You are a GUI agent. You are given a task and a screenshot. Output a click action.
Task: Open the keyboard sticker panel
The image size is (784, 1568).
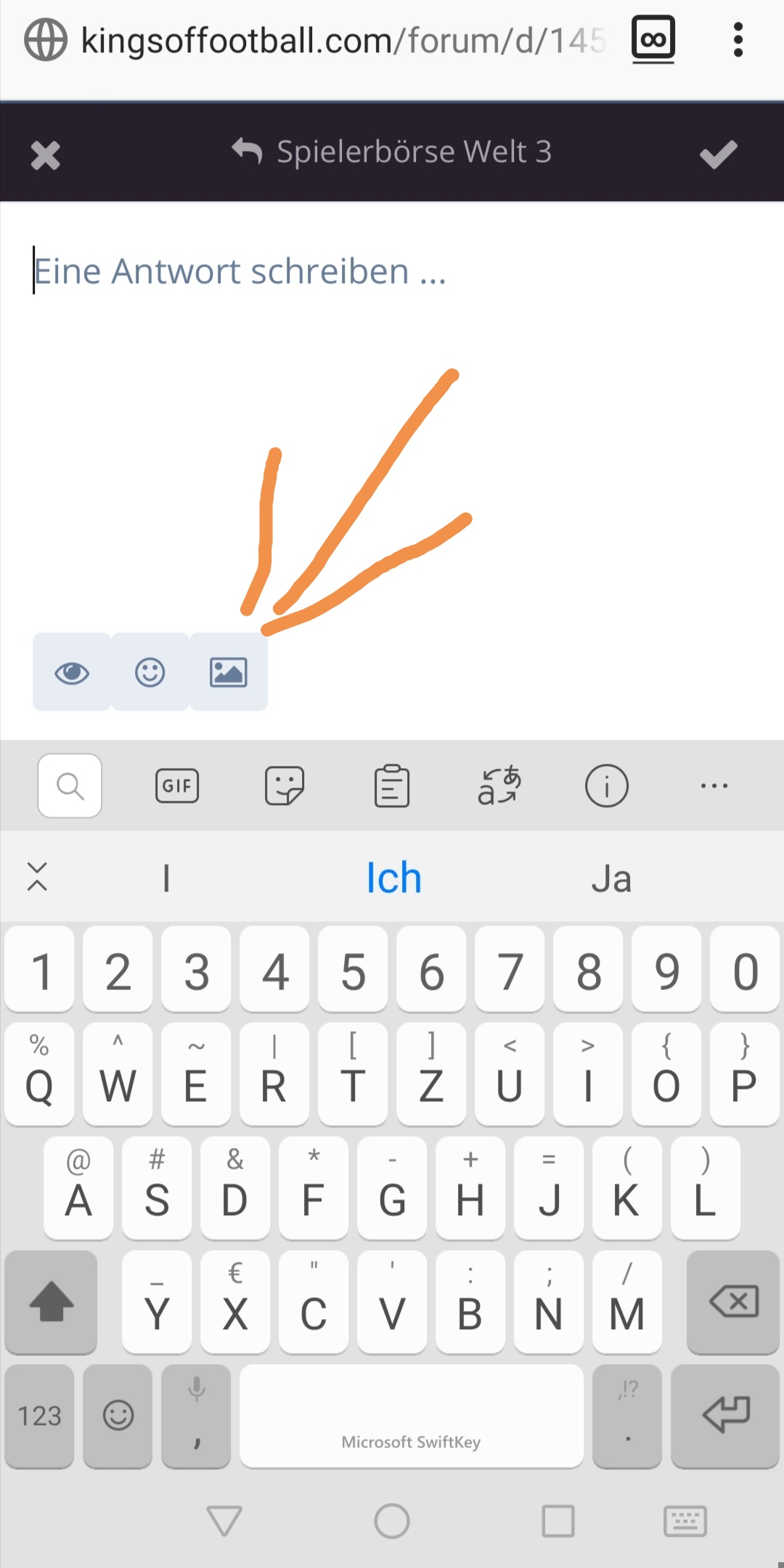(284, 786)
